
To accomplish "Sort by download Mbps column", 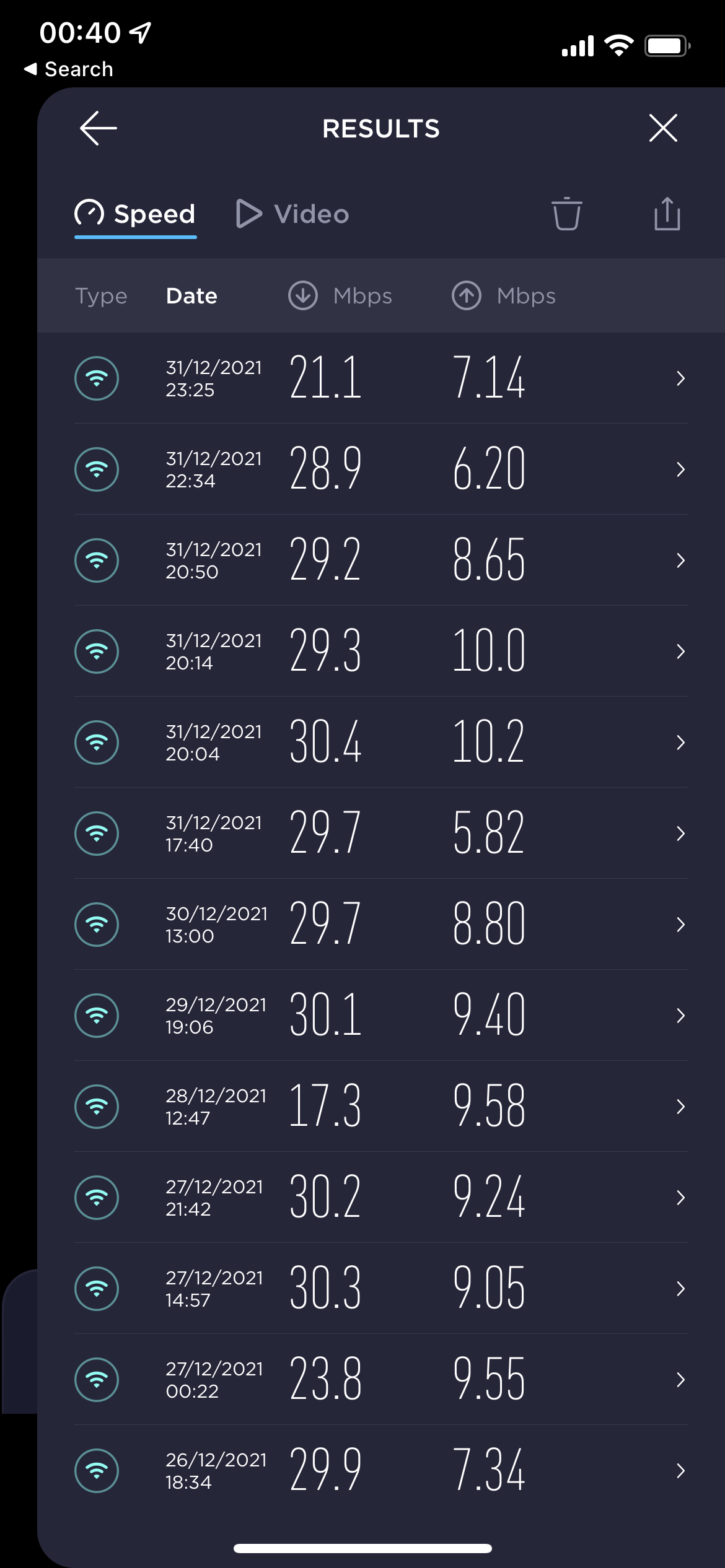I will pos(340,296).
